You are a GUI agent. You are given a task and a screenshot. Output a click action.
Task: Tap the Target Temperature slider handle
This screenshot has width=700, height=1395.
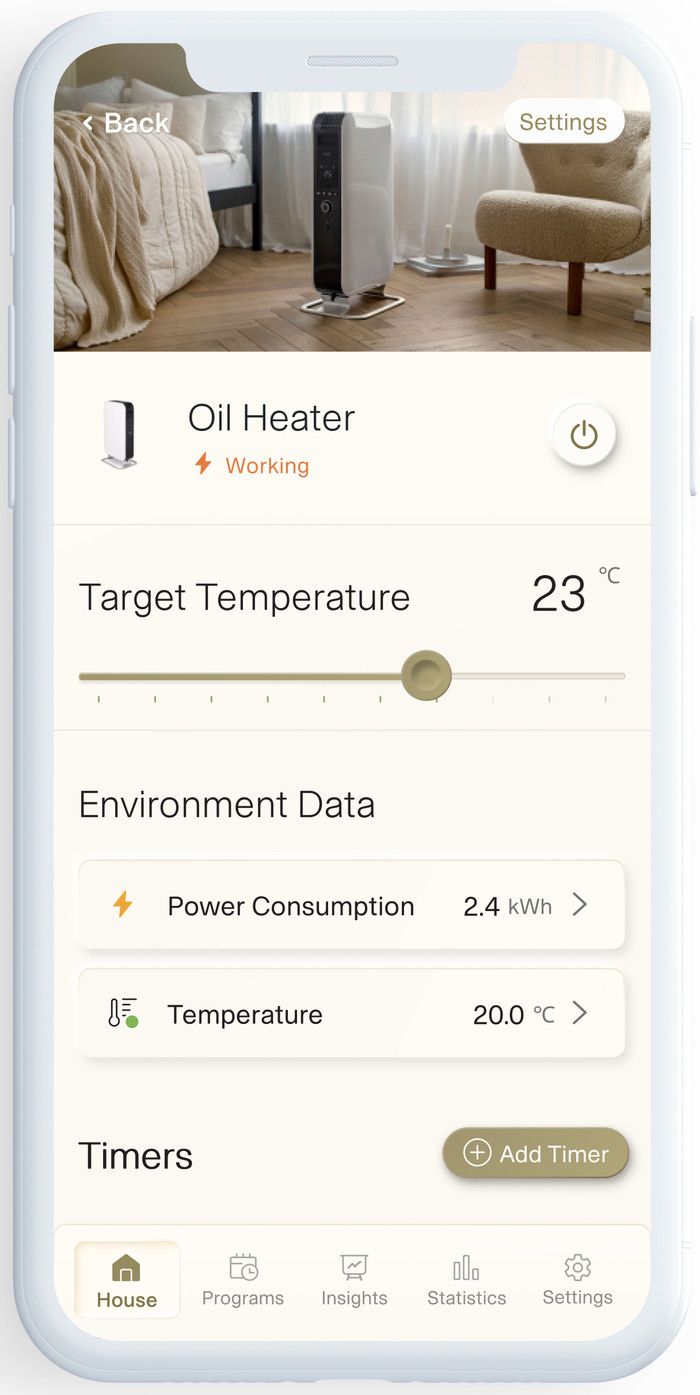coord(427,676)
